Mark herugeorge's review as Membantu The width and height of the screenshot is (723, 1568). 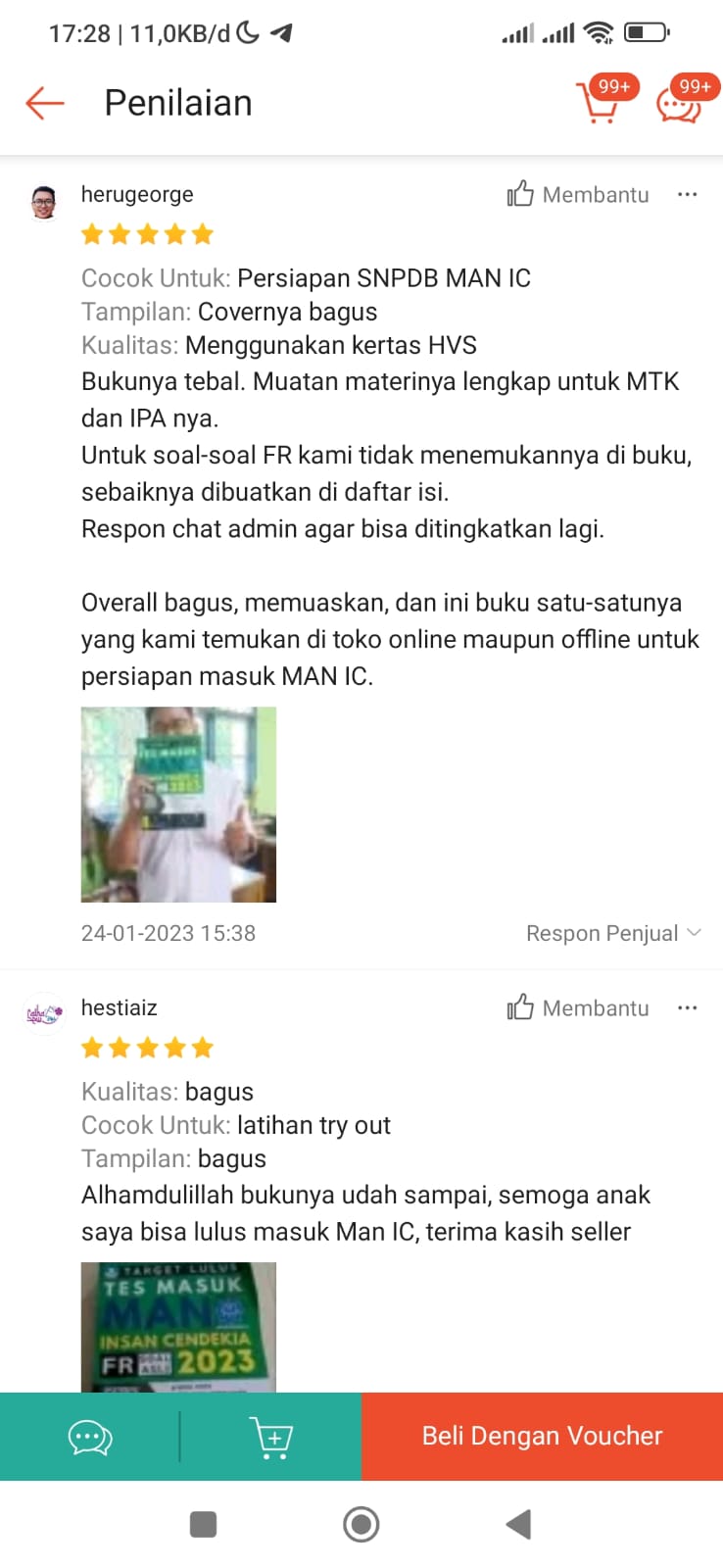pyautogui.click(x=578, y=194)
